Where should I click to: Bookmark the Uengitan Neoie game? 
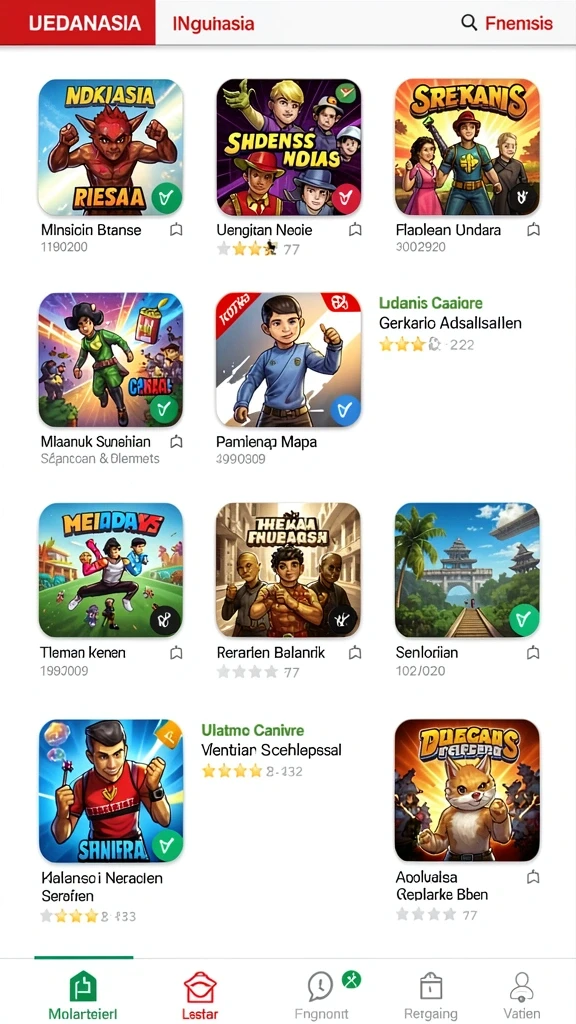355,230
